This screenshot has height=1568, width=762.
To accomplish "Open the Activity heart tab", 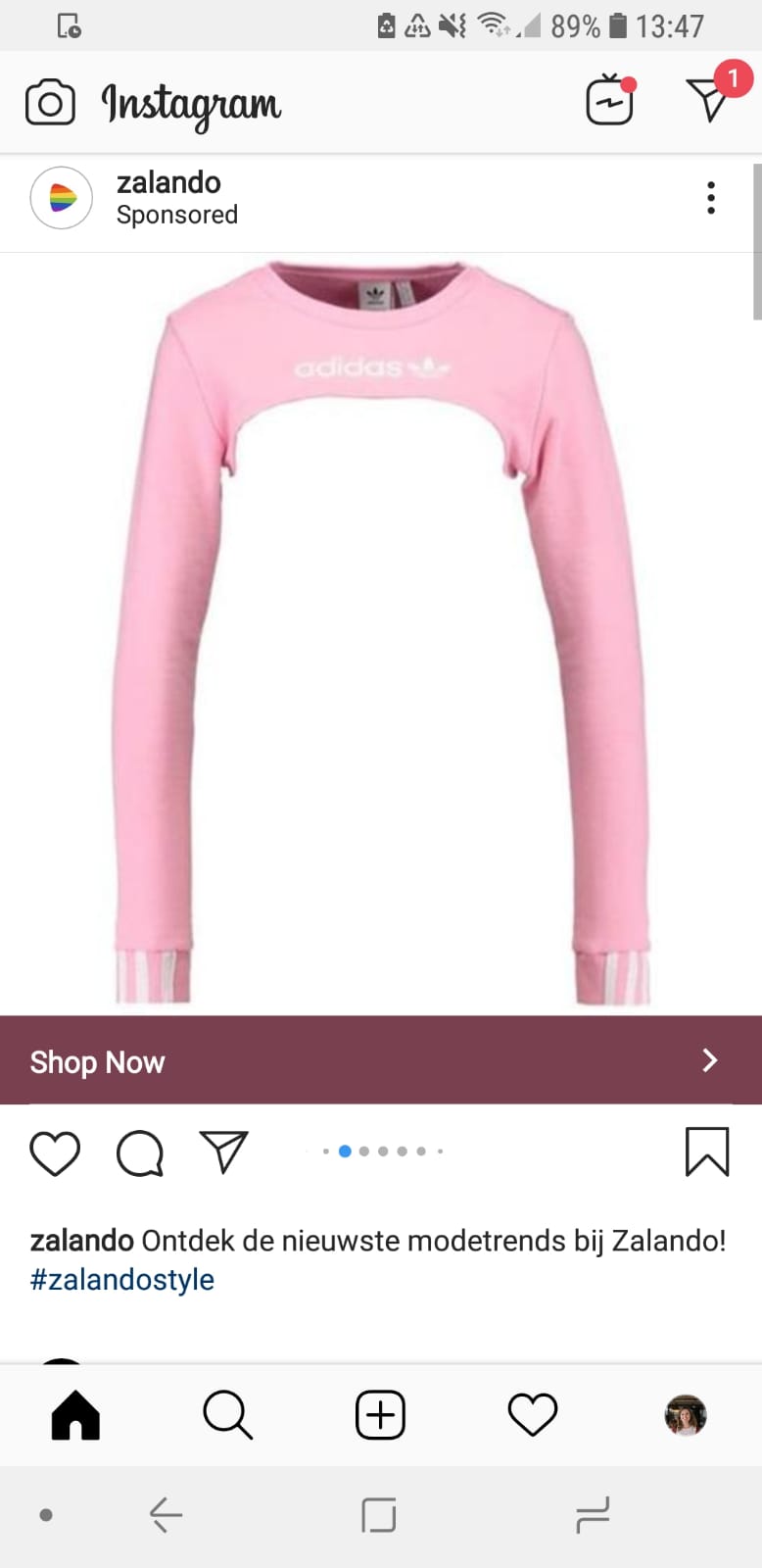I will pyautogui.click(x=533, y=1415).
